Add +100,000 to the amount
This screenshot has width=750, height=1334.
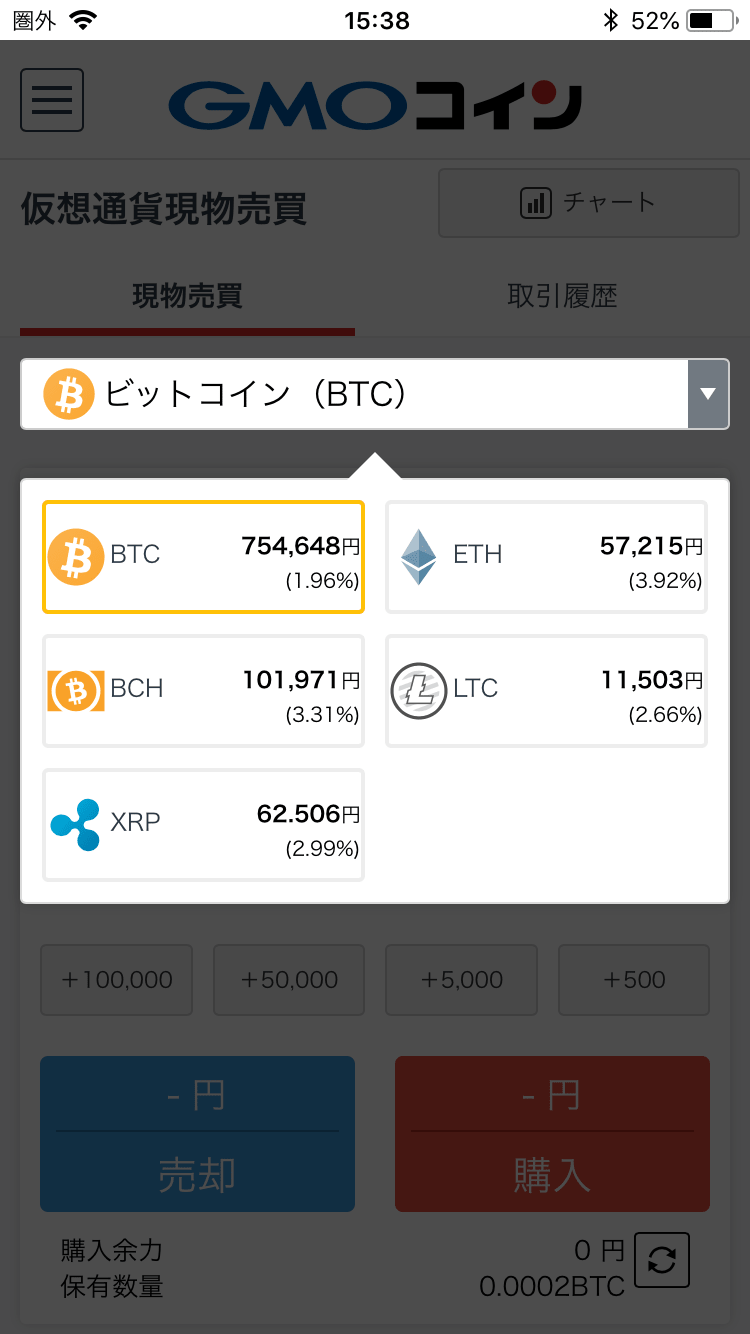click(116, 980)
